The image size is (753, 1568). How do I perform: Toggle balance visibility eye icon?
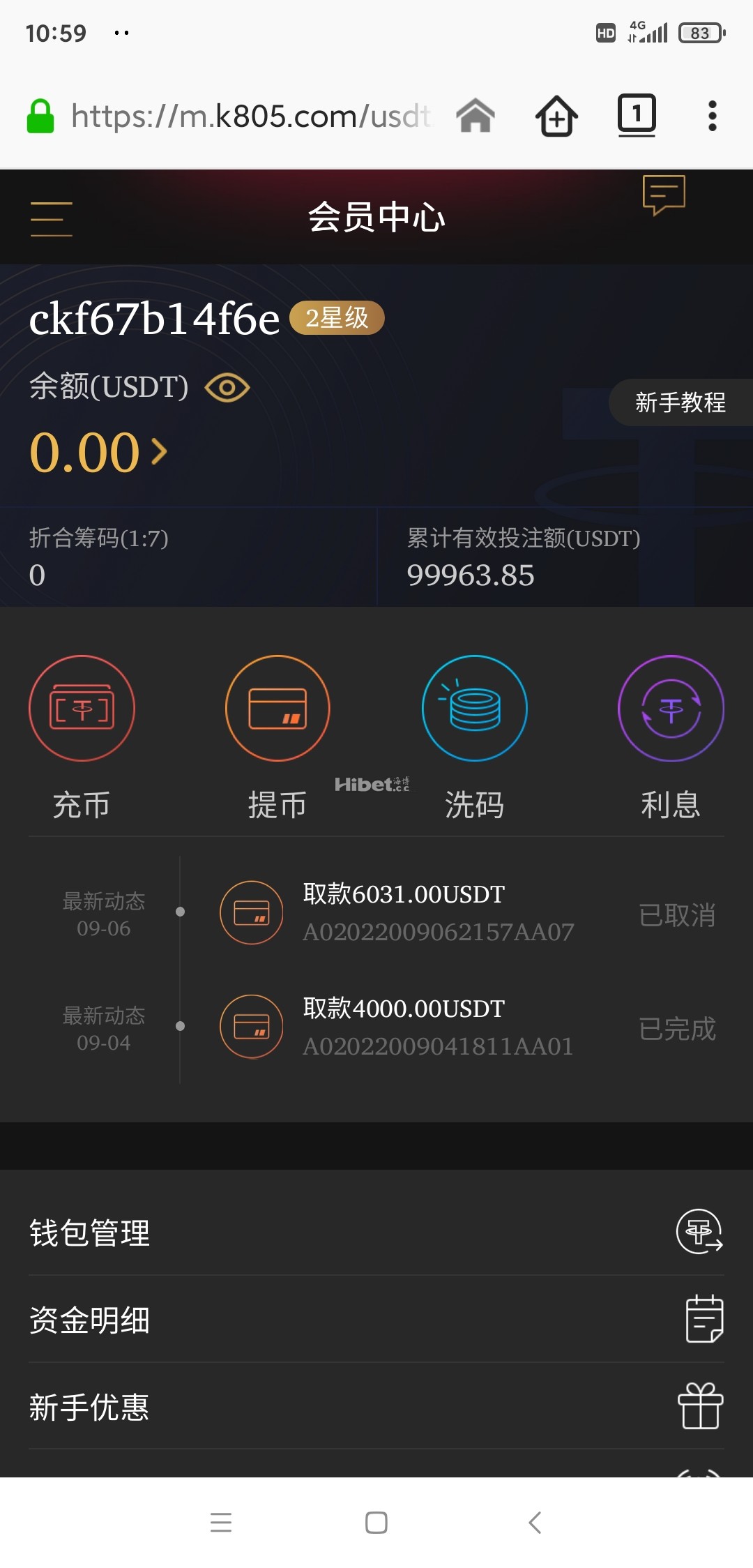pyautogui.click(x=227, y=388)
